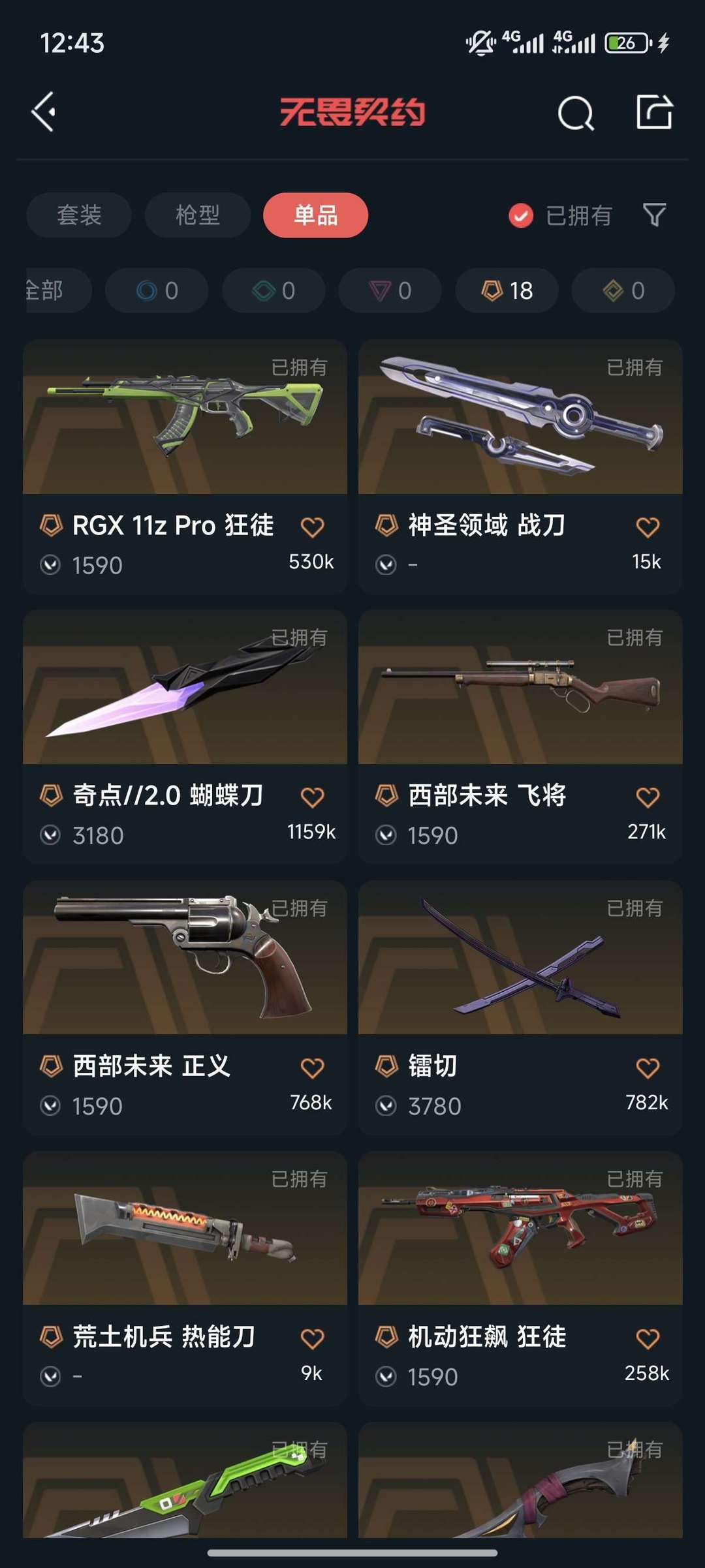Uncheck the 已拥有 checkbox

coord(521,215)
